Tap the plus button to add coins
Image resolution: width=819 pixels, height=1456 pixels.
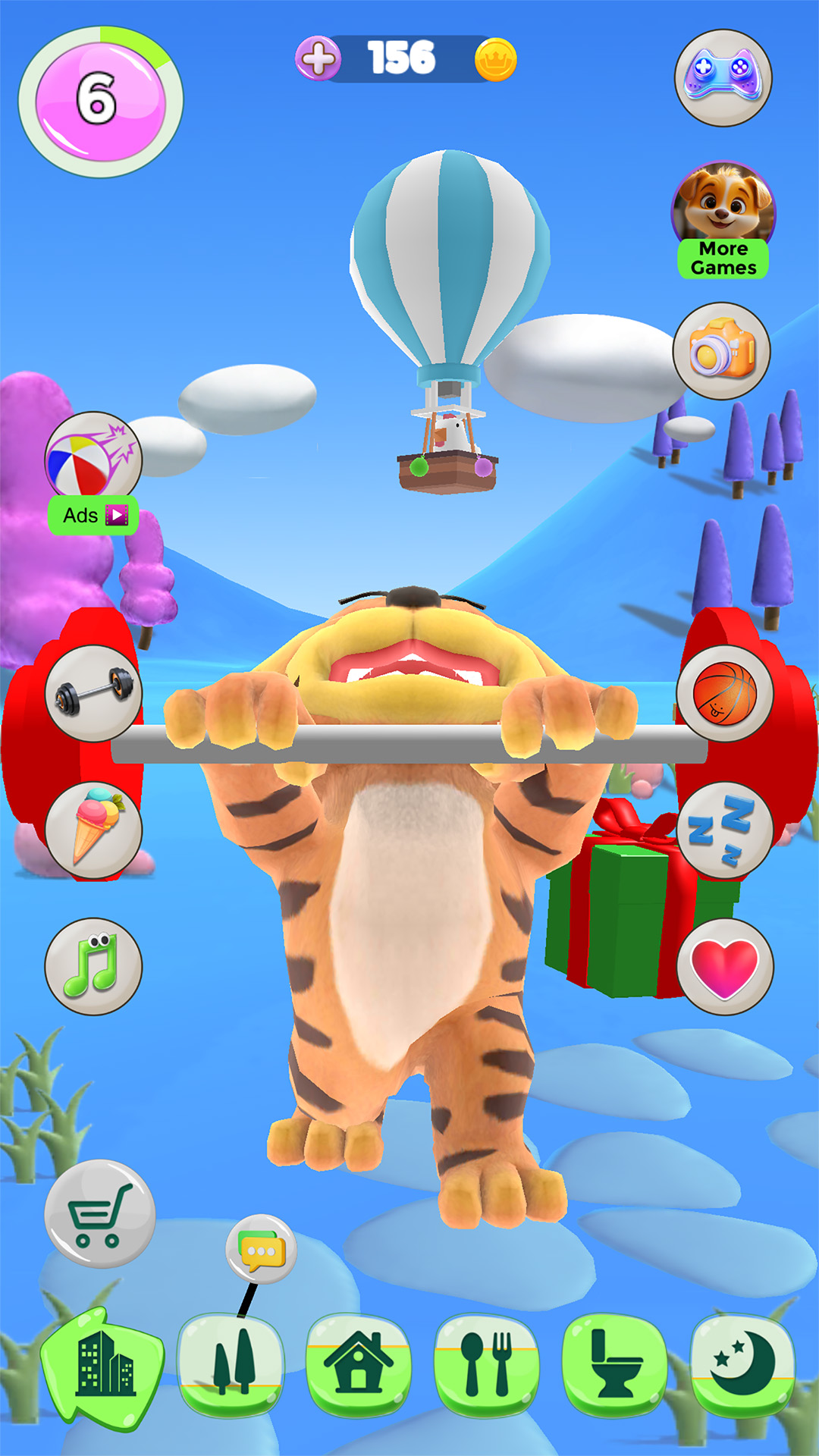tap(318, 58)
